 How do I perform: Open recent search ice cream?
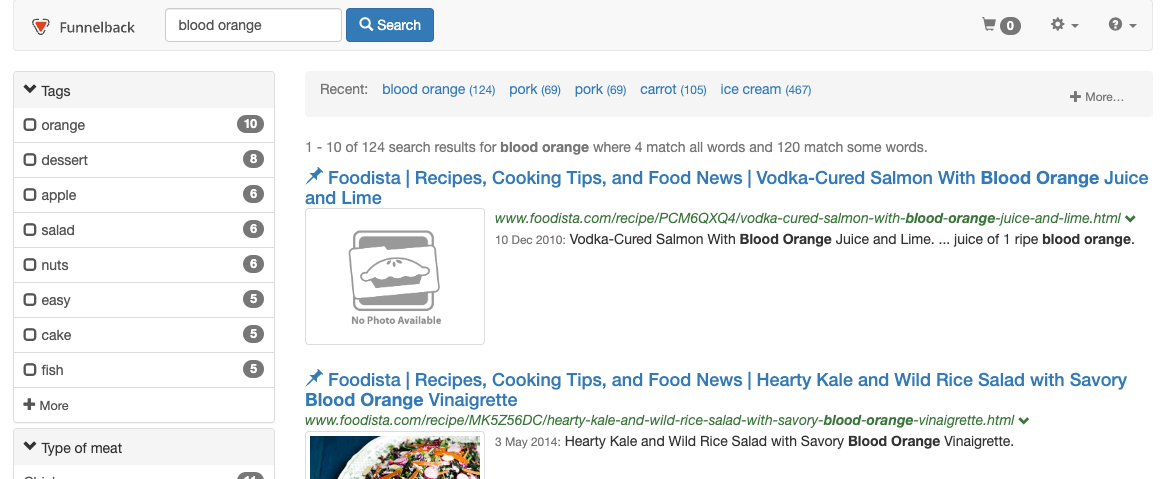(750, 89)
